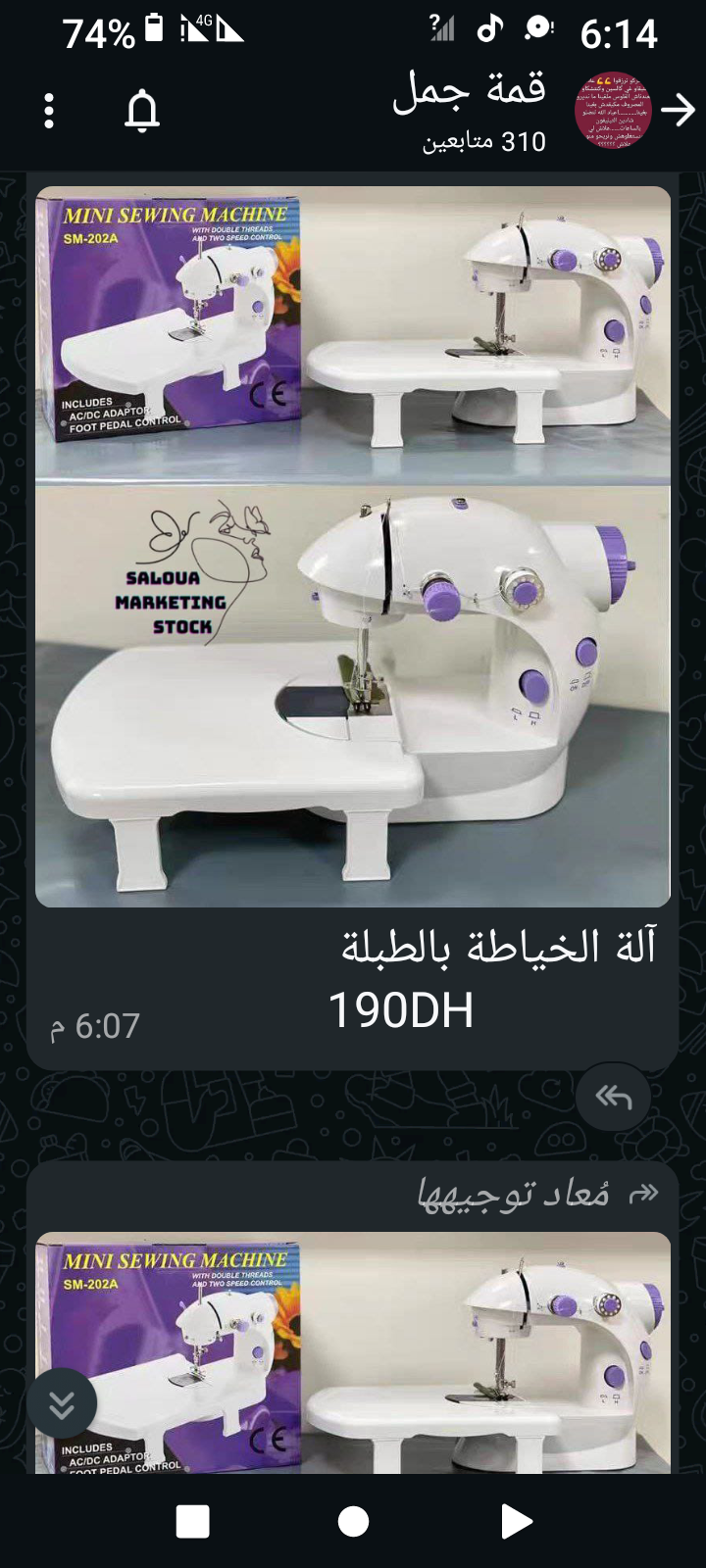The height and width of the screenshot is (1568, 706).
Task: Jump to the latest messages
Action: (x=61, y=1405)
